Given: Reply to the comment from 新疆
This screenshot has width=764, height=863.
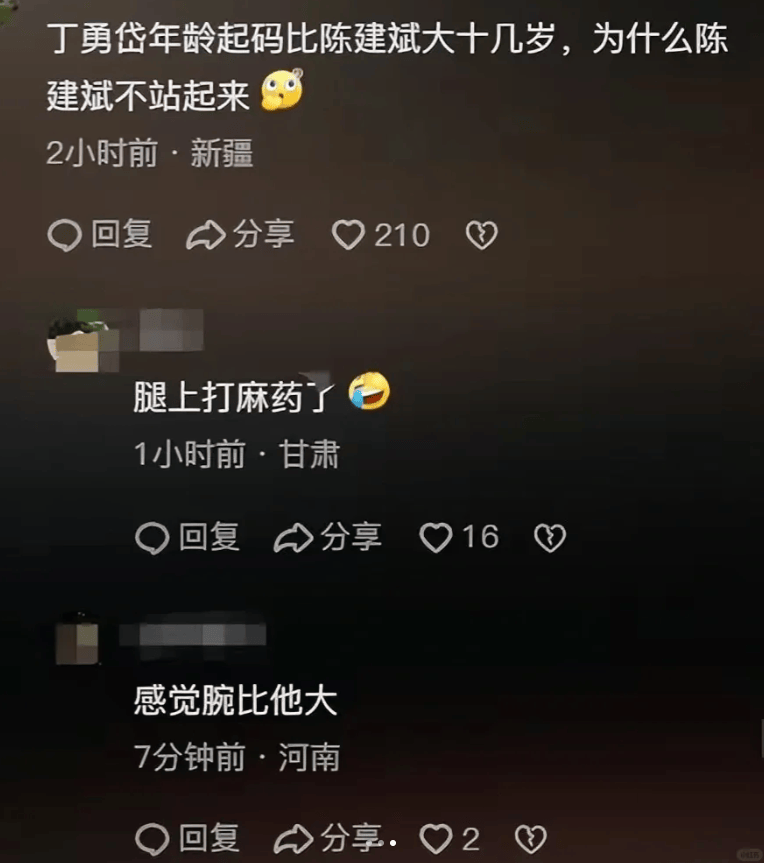Looking at the screenshot, I should [99, 236].
